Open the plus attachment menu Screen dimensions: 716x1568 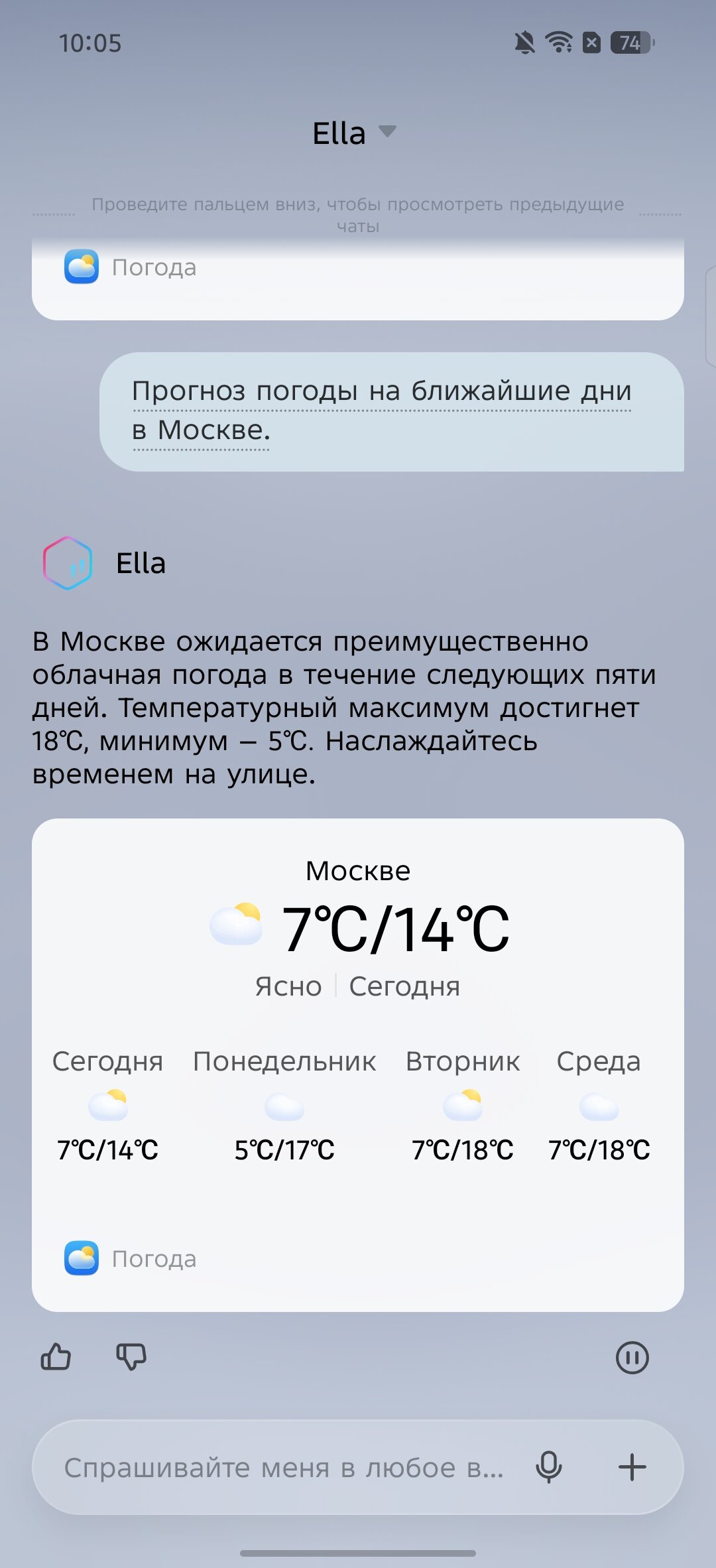(x=632, y=1467)
